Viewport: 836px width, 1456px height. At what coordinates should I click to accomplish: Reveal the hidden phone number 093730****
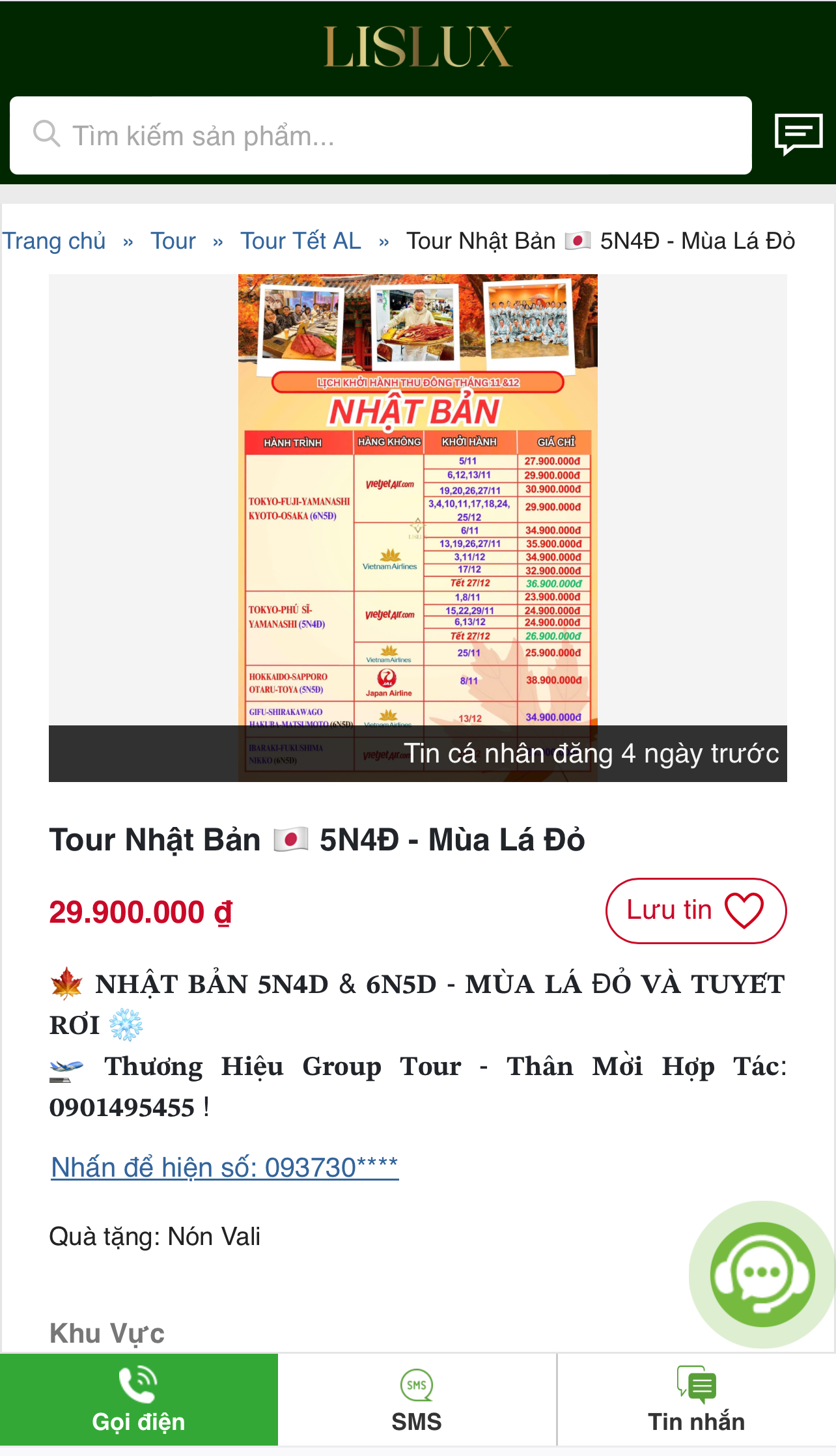click(225, 1168)
